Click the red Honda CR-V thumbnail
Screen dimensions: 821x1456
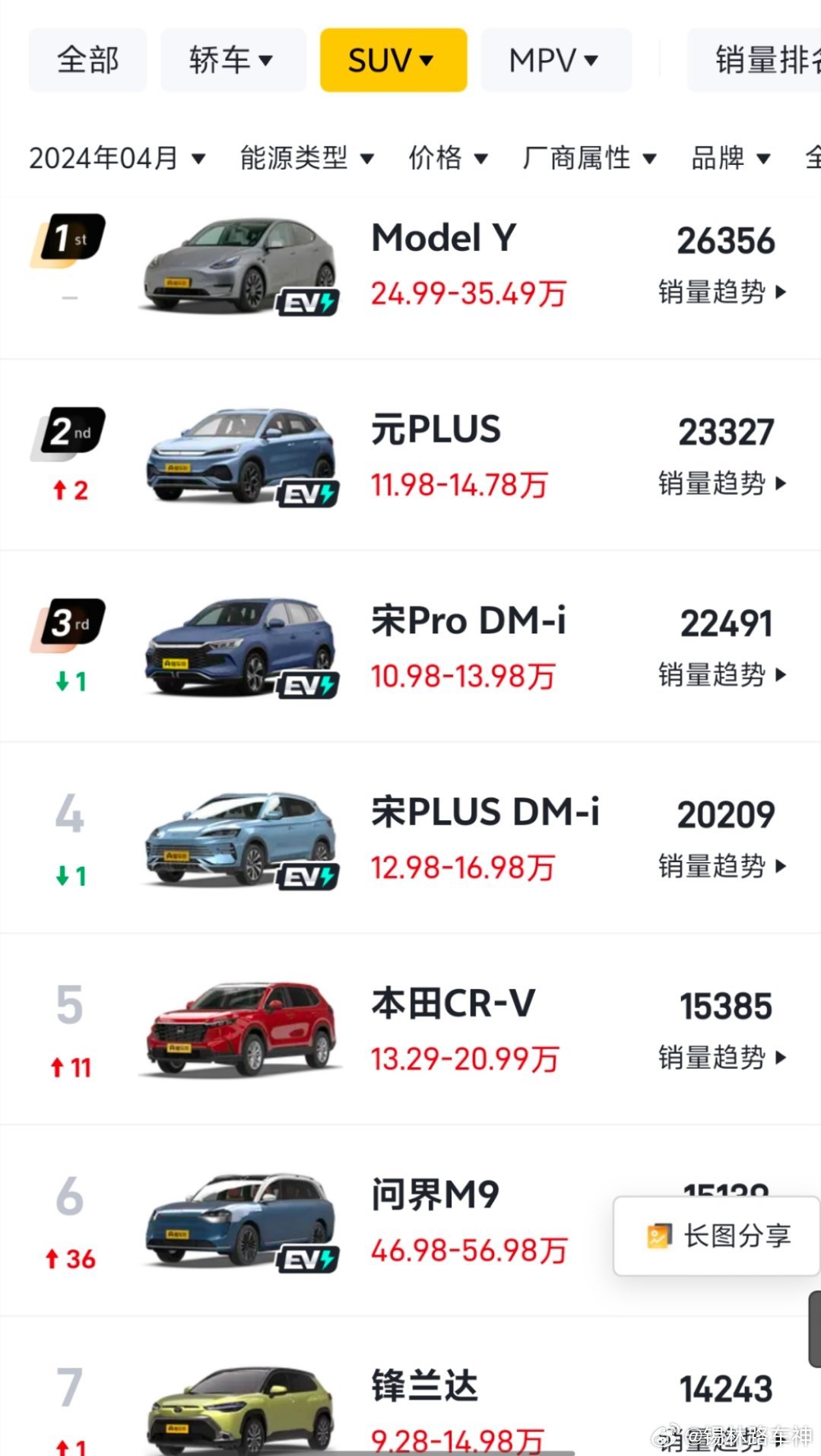239,1026
